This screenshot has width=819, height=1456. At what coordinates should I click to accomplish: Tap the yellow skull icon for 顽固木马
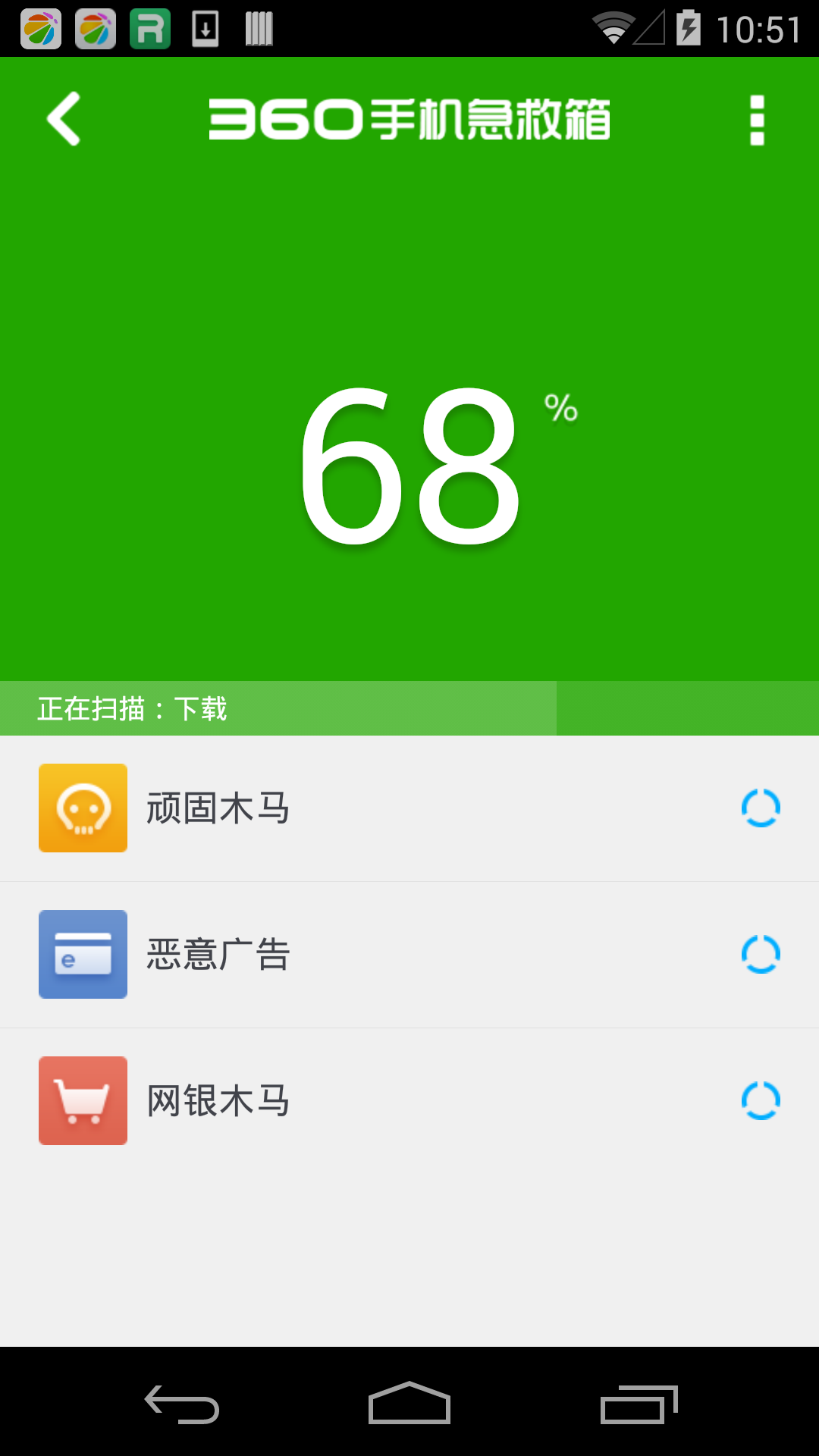(83, 808)
